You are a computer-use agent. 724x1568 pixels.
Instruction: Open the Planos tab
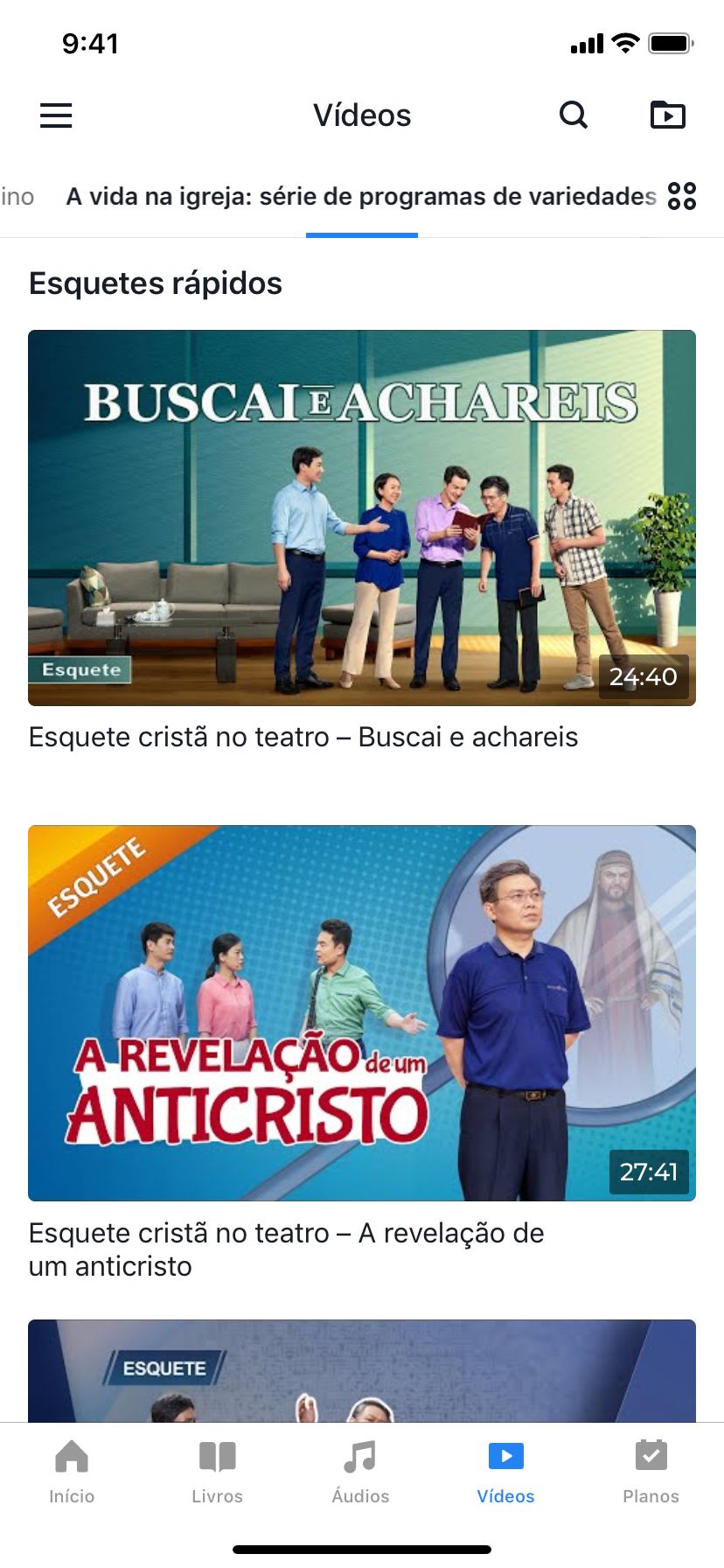tap(651, 1473)
